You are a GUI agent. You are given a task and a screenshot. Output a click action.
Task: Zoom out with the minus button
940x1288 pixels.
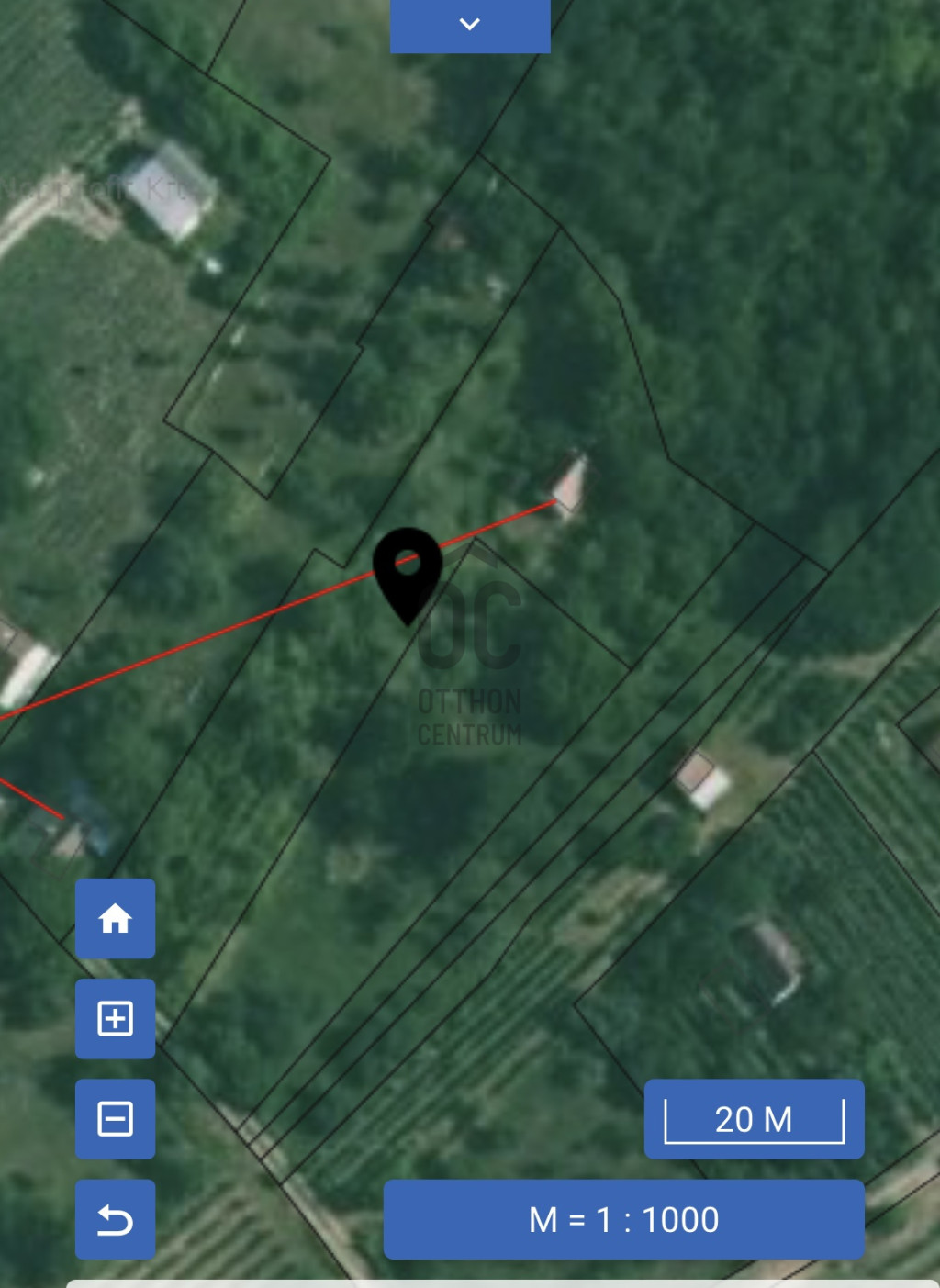(115, 1118)
